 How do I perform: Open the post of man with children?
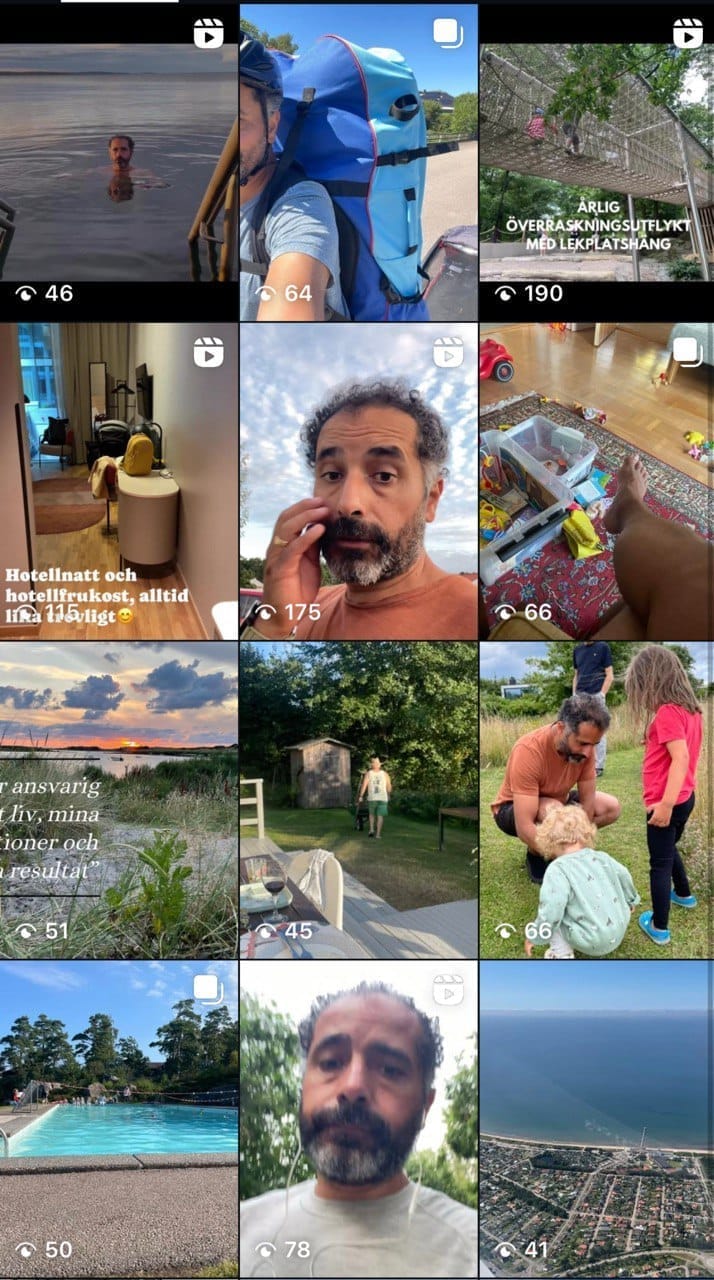click(x=596, y=800)
